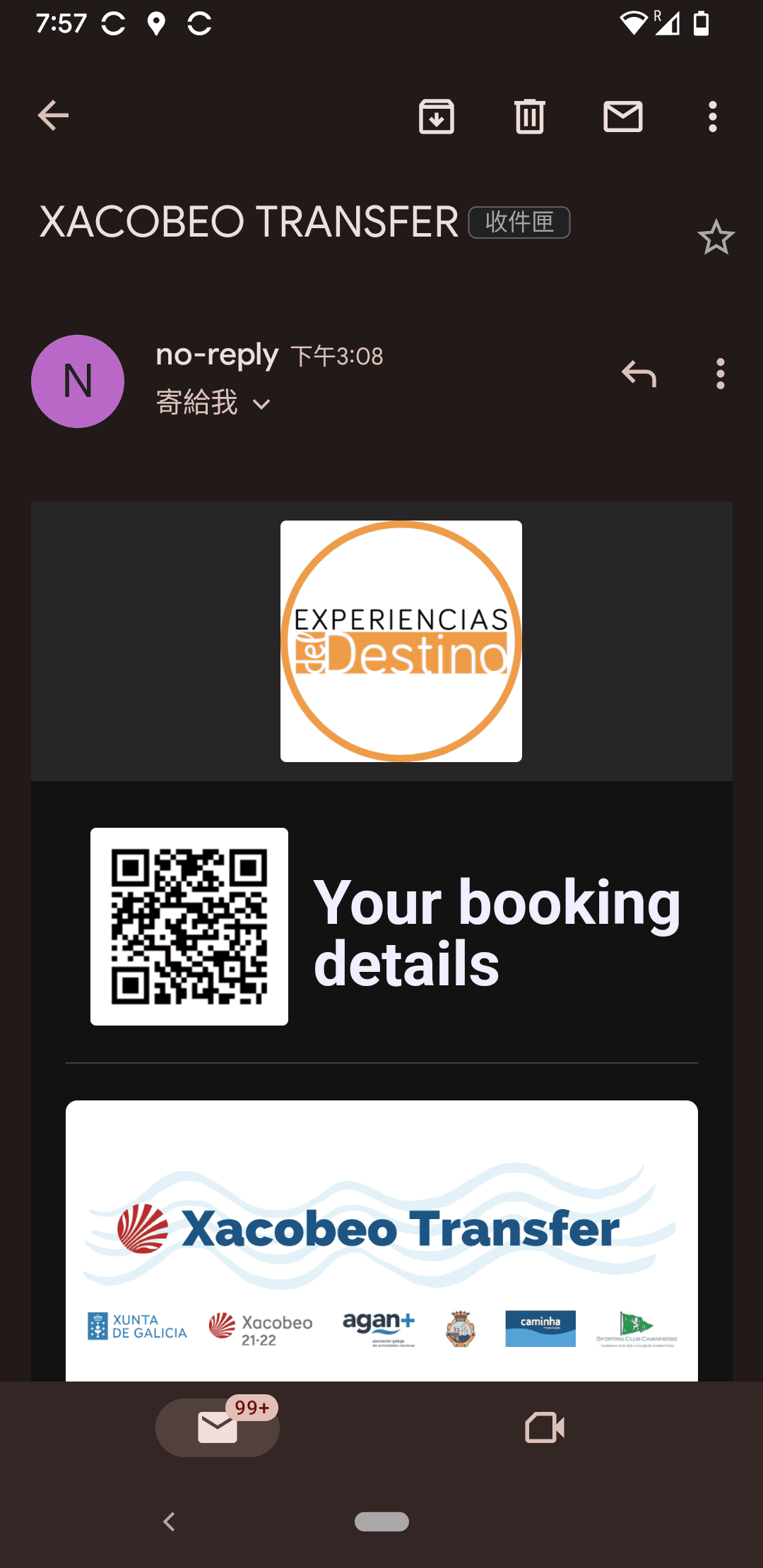The height and width of the screenshot is (1568, 763).
Task: Archive this XACOBEO TRANSFER email
Action: coord(437,117)
